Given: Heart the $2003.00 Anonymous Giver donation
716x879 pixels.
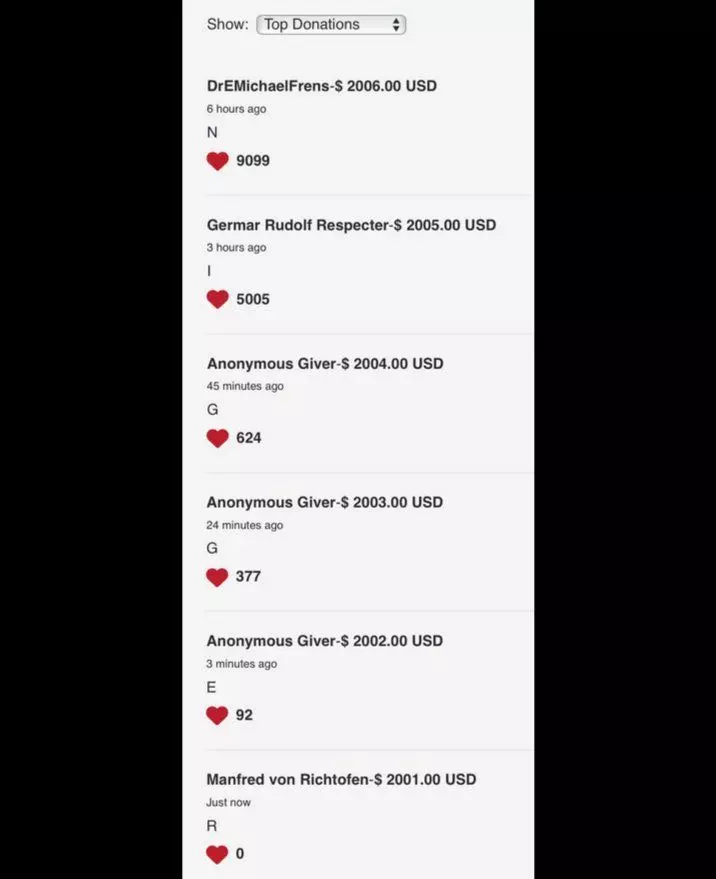Looking at the screenshot, I should [217, 577].
